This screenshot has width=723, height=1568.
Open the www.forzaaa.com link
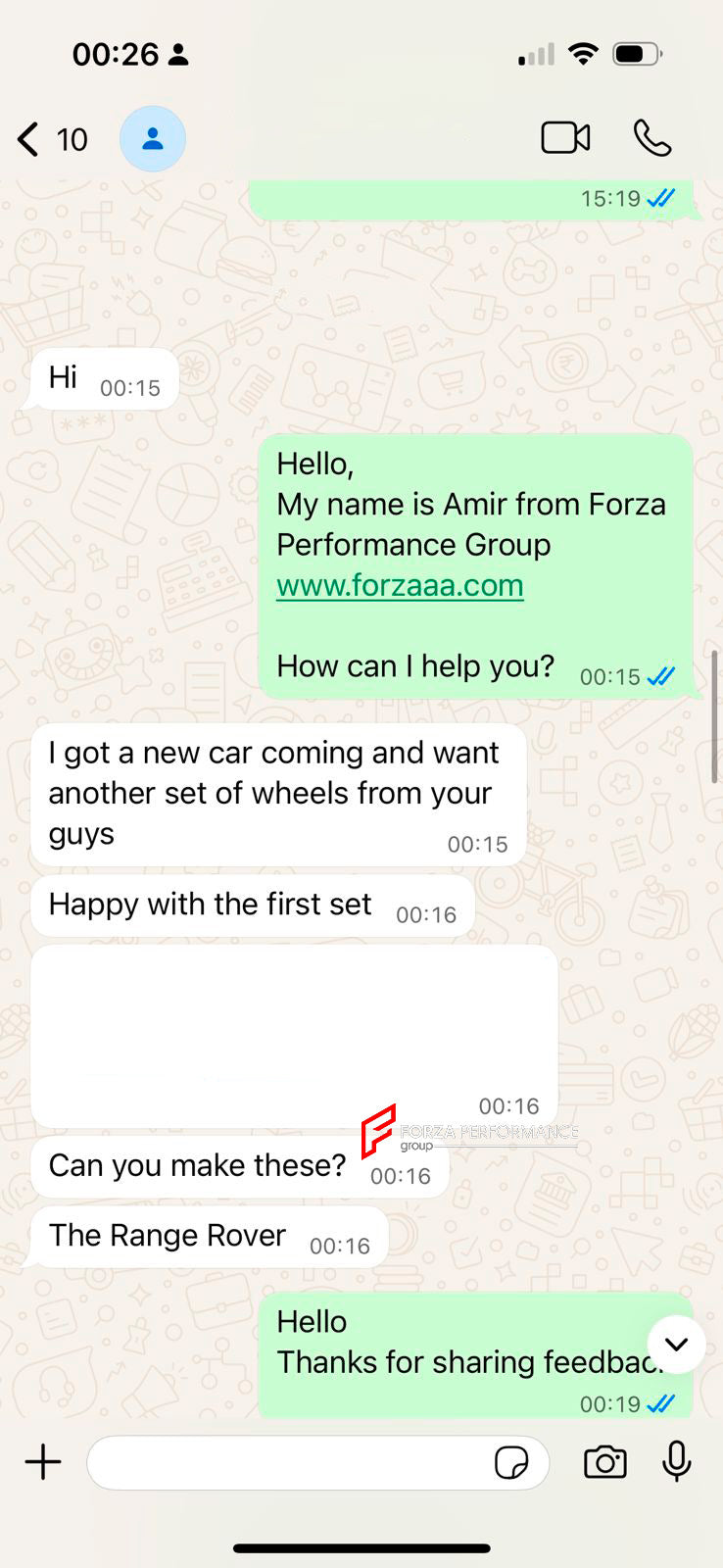(x=400, y=585)
